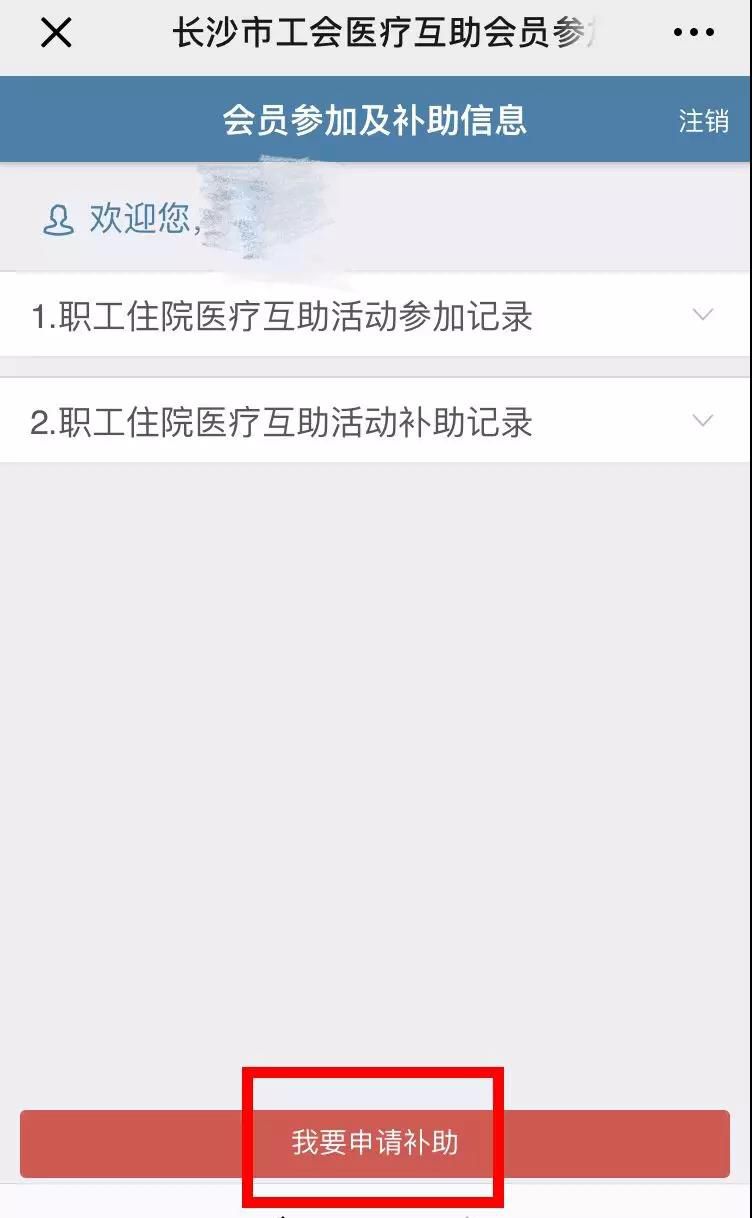The height and width of the screenshot is (1218, 752).
Task: Expand 职工住院医疗互助活动参加记录
Action: 375,315
